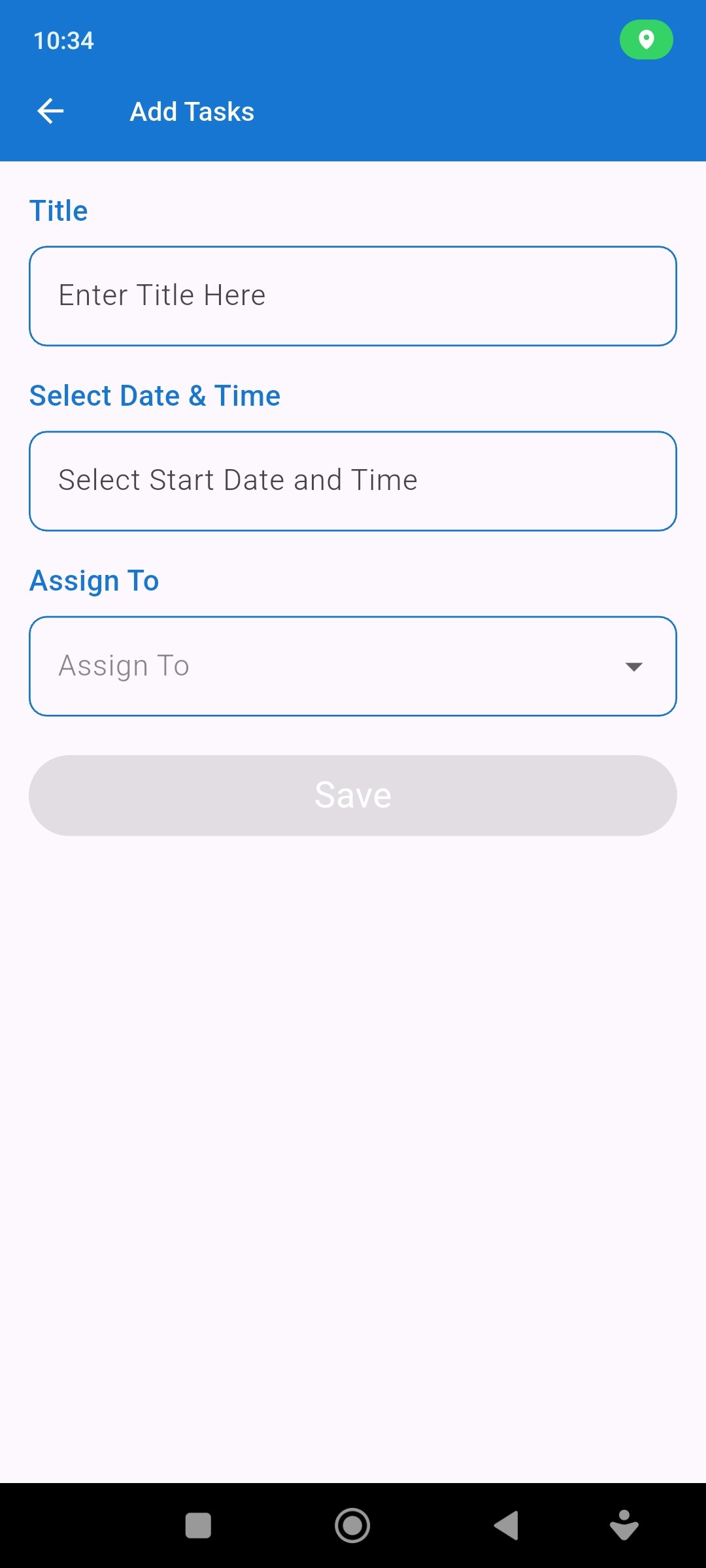Viewport: 706px width, 1568px height.
Task: Tap the Assign To label text
Action: (93, 580)
